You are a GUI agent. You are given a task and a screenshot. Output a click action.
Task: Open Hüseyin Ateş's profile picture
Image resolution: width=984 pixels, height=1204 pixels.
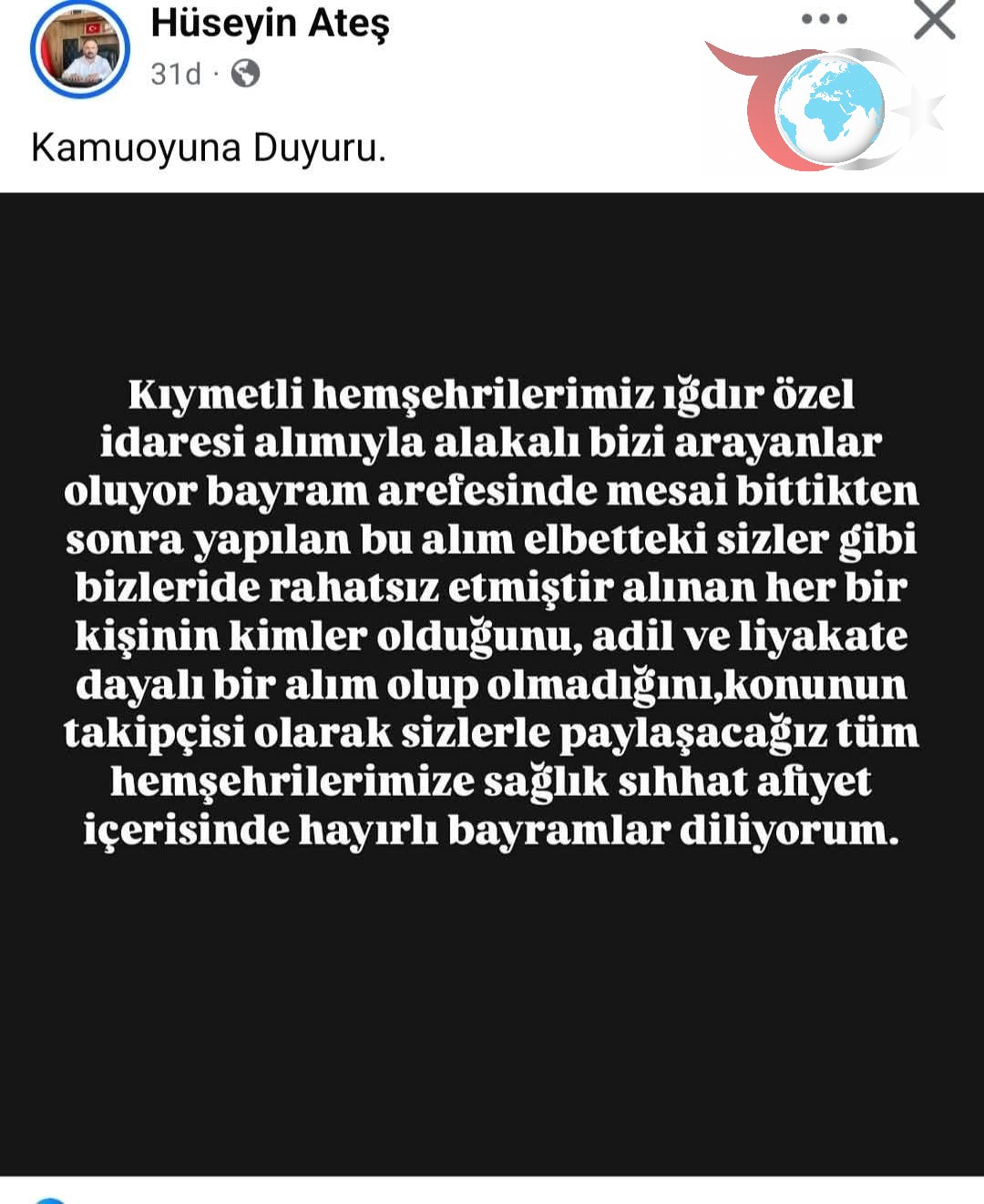(x=80, y=50)
